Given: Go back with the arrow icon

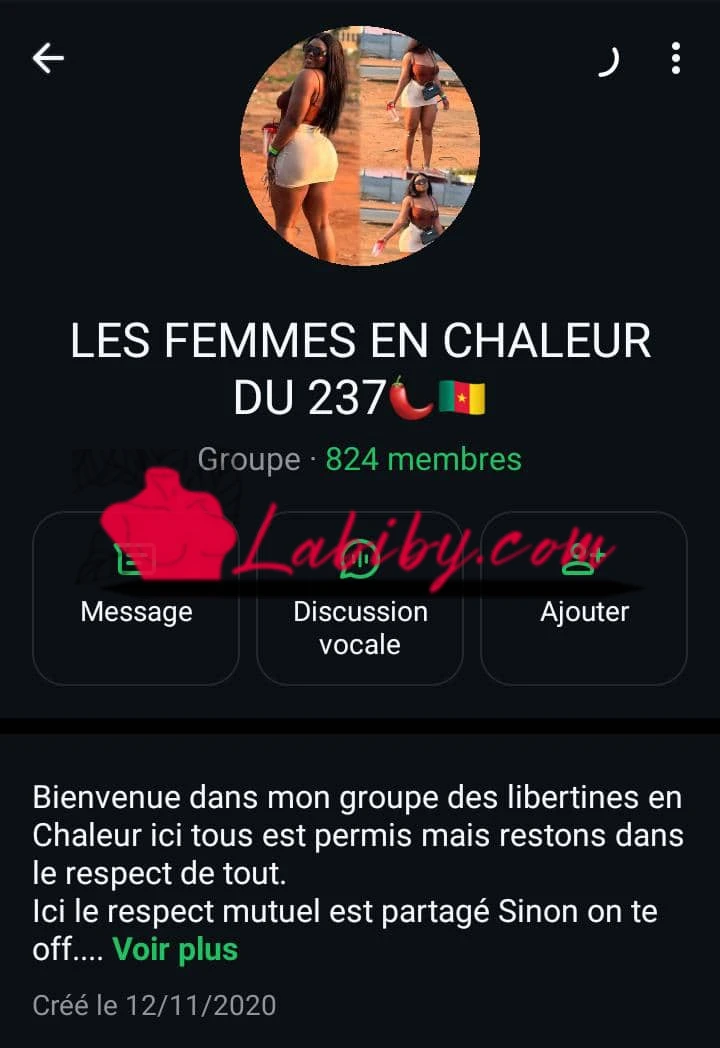Looking at the screenshot, I should [x=48, y=59].
